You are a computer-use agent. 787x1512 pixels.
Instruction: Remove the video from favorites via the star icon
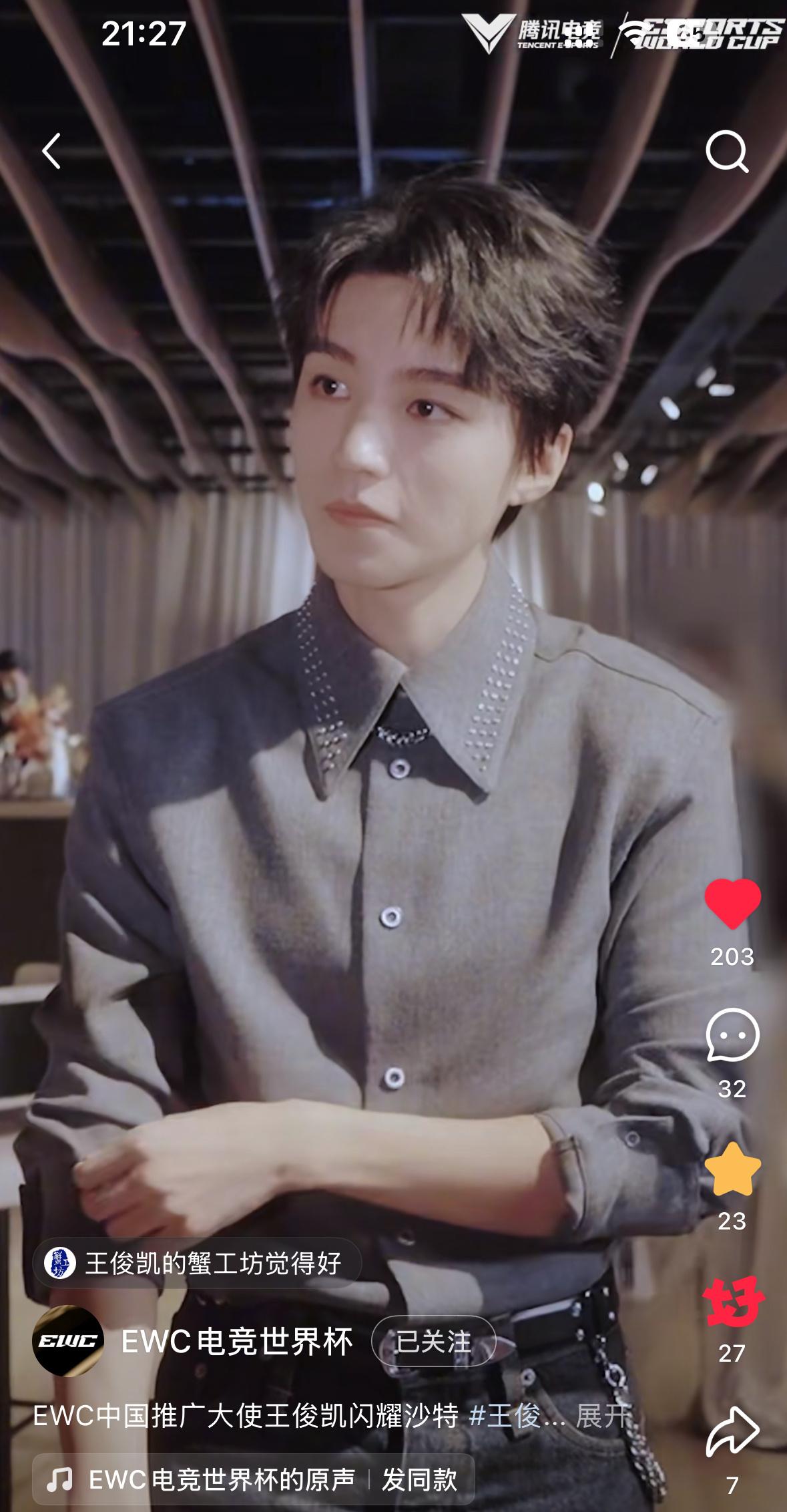coord(732,1169)
